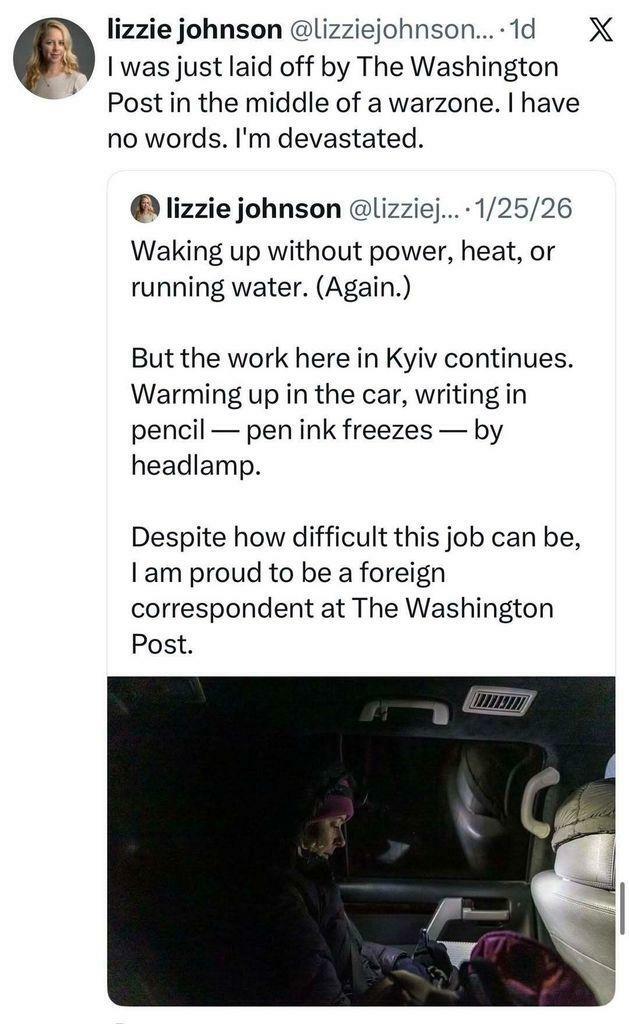Tap the X logo on the post
This screenshot has width=629, height=1024.
[597, 31]
